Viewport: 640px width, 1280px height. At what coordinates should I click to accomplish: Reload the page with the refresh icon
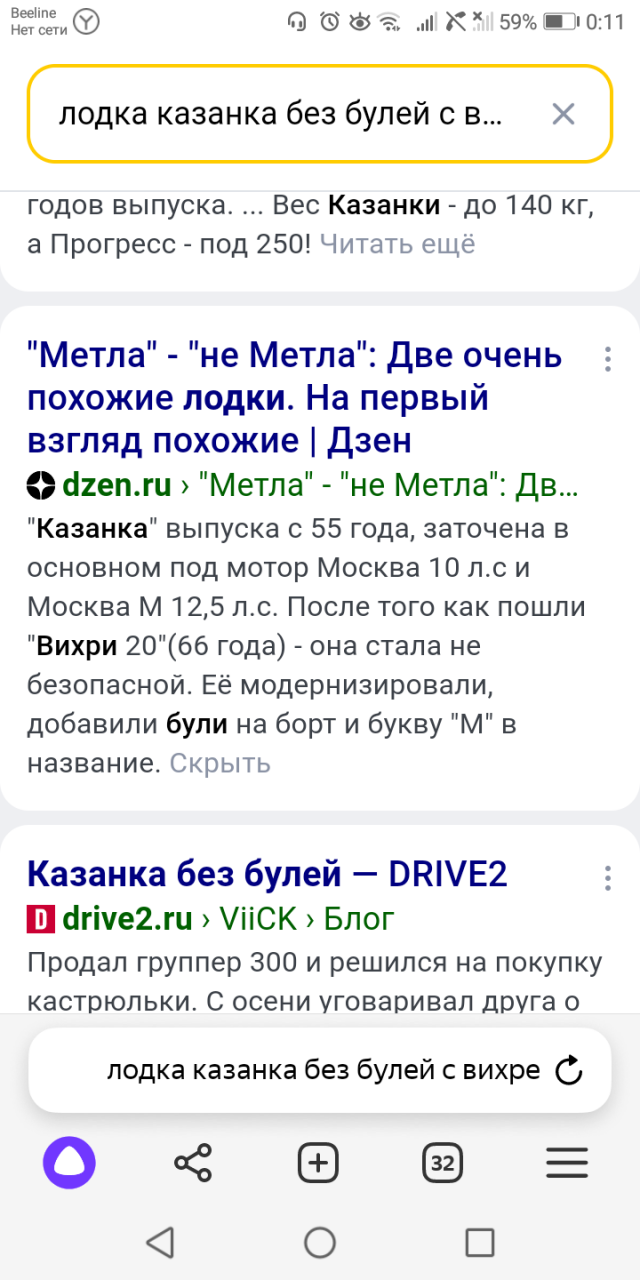[568, 1070]
